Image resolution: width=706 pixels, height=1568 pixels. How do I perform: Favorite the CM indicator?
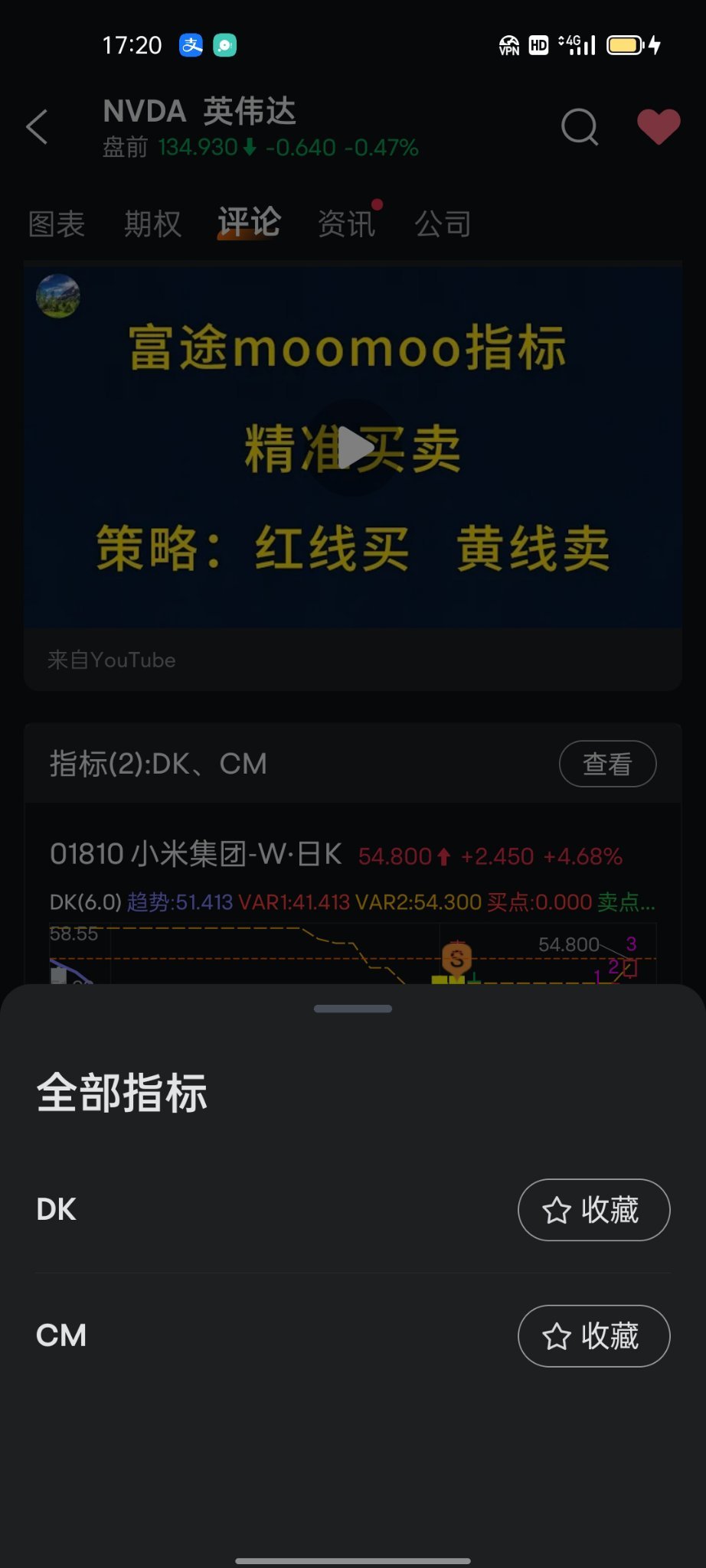point(593,1336)
